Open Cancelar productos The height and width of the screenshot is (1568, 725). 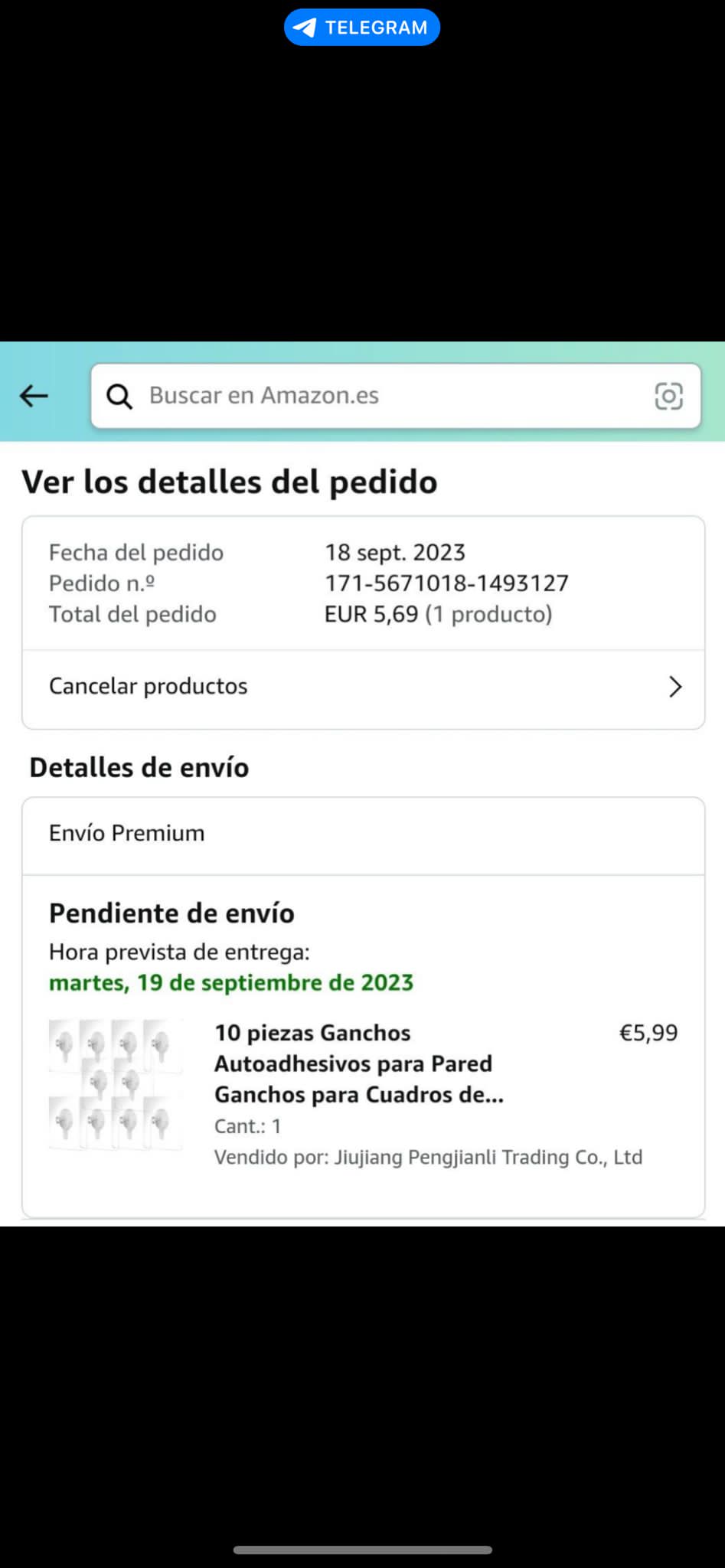pos(363,687)
